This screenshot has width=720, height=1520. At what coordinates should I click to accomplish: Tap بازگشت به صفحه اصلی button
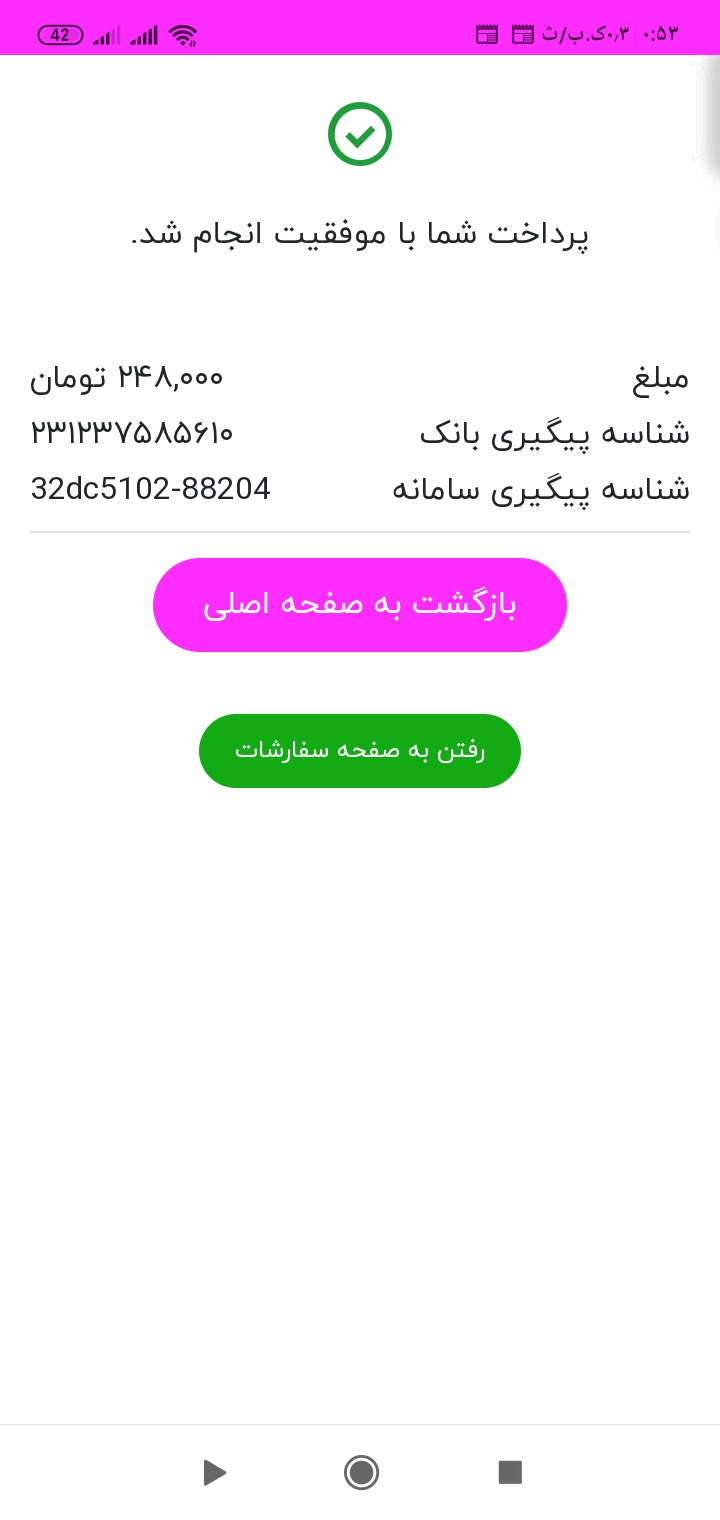click(360, 605)
